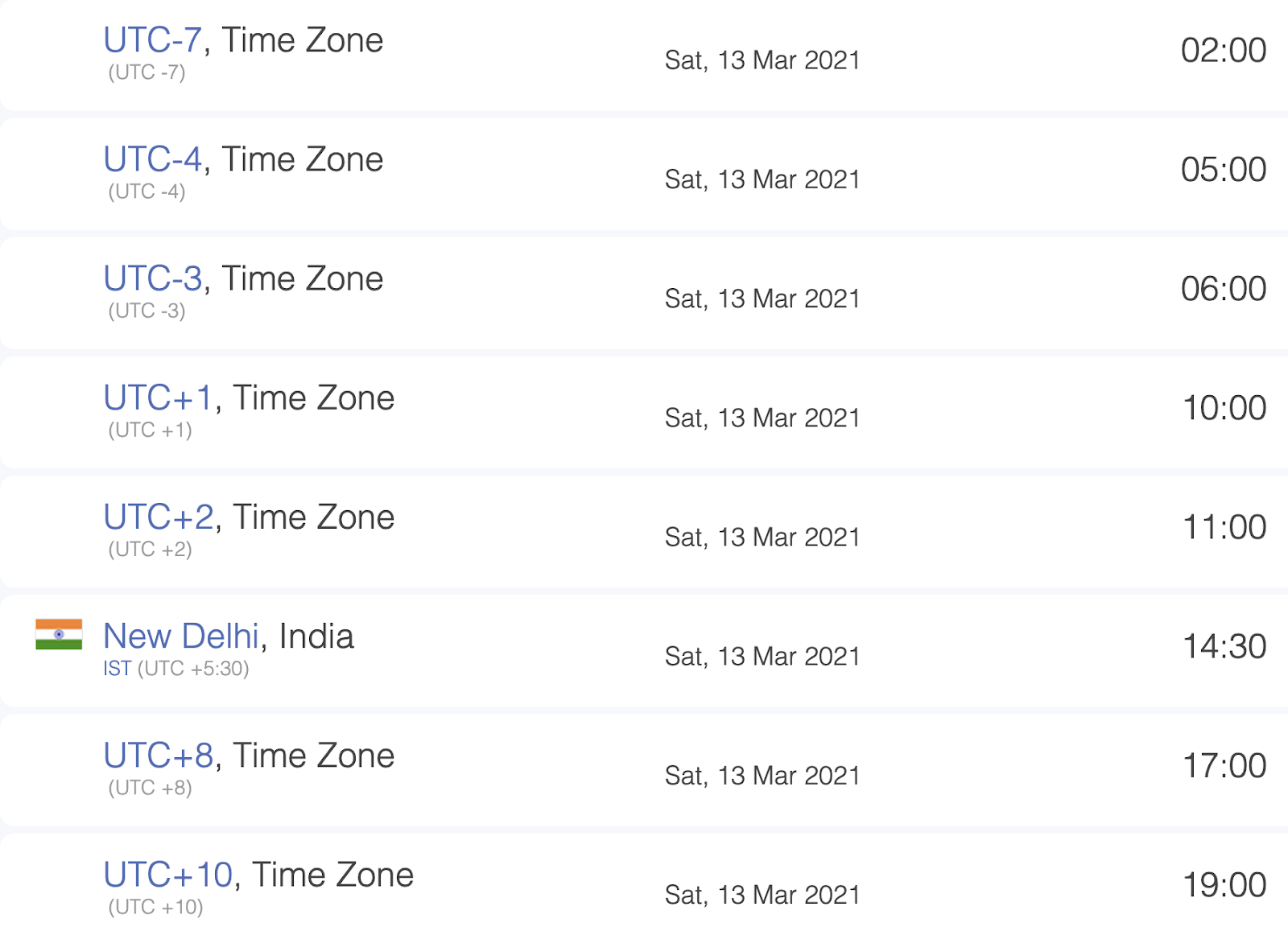Open the UTC-4 time zone link
The width and height of the screenshot is (1288, 931).
152,159
